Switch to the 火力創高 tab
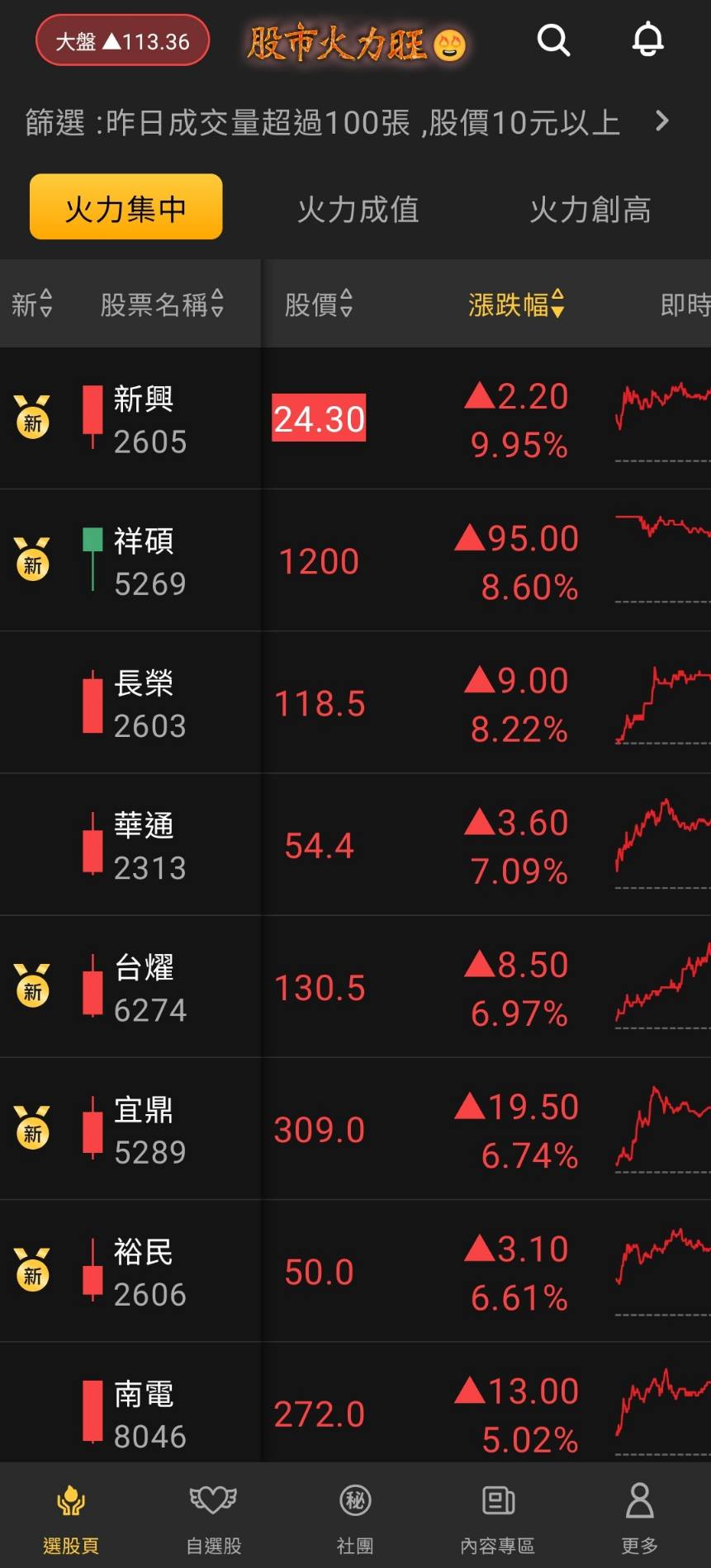The width and height of the screenshot is (711, 1568). (590, 210)
